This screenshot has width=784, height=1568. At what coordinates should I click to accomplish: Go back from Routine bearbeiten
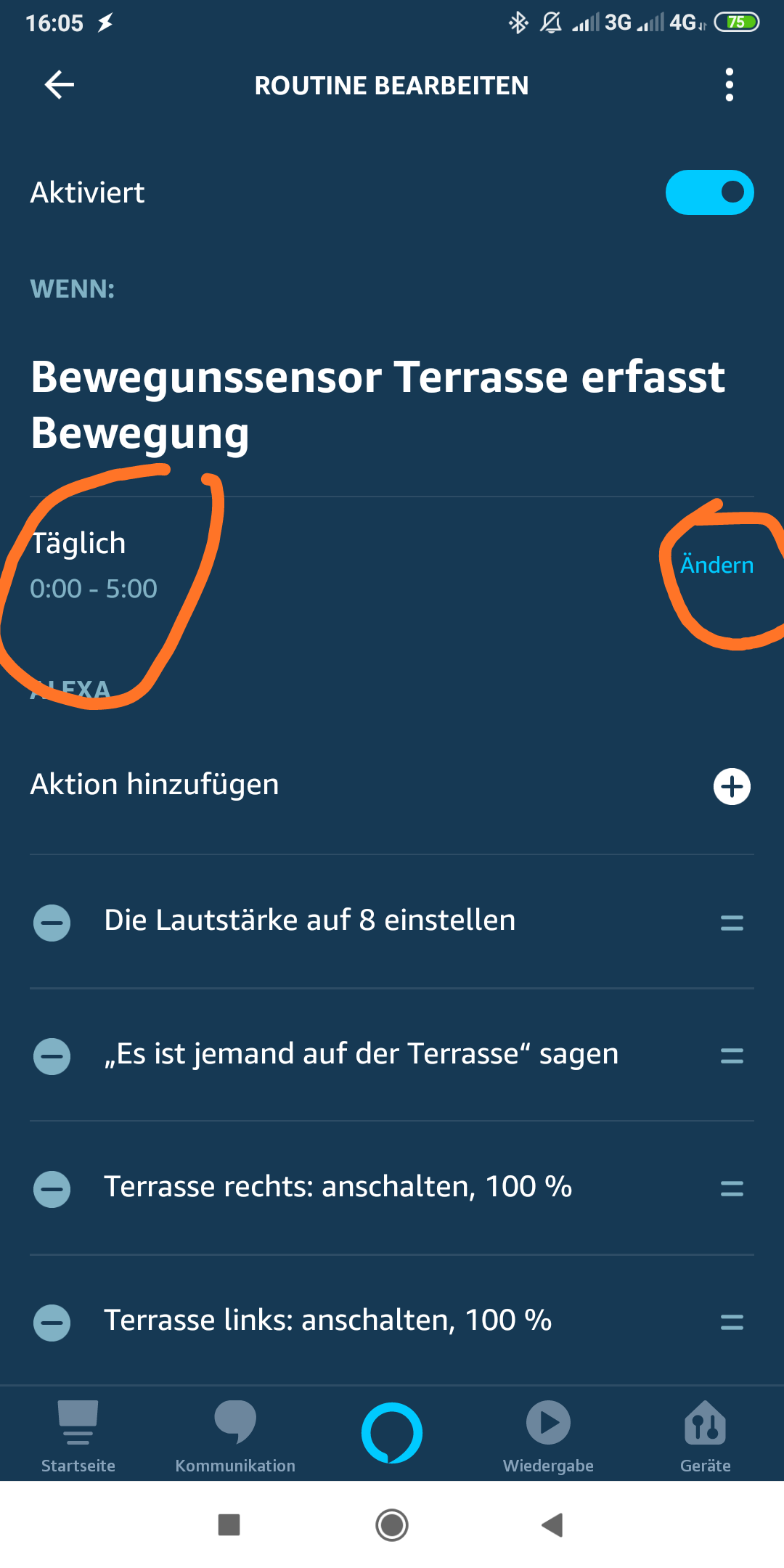click(60, 85)
